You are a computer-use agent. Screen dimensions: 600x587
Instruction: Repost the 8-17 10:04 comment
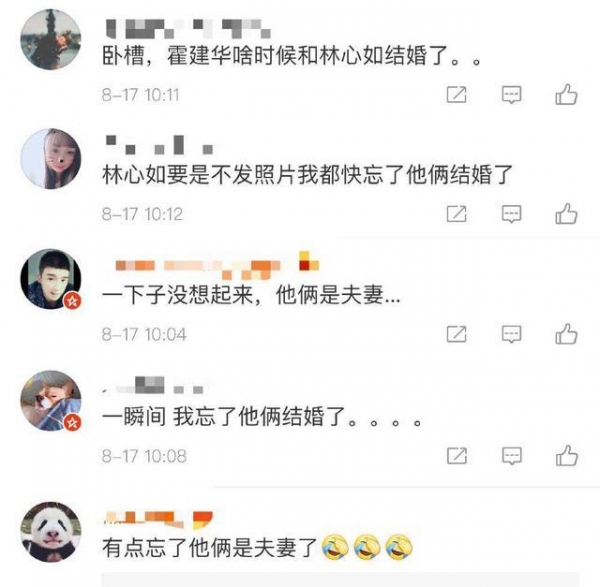pyautogui.click(x=456, y=333)
